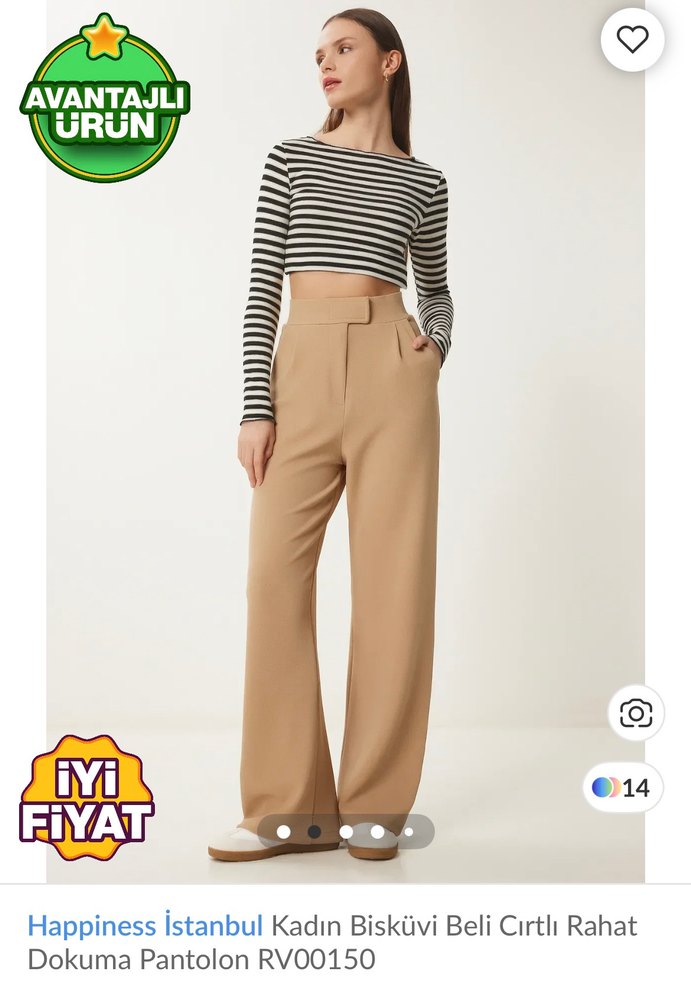View the 14 color options
The image size is (691, 992).
point(621,788)
